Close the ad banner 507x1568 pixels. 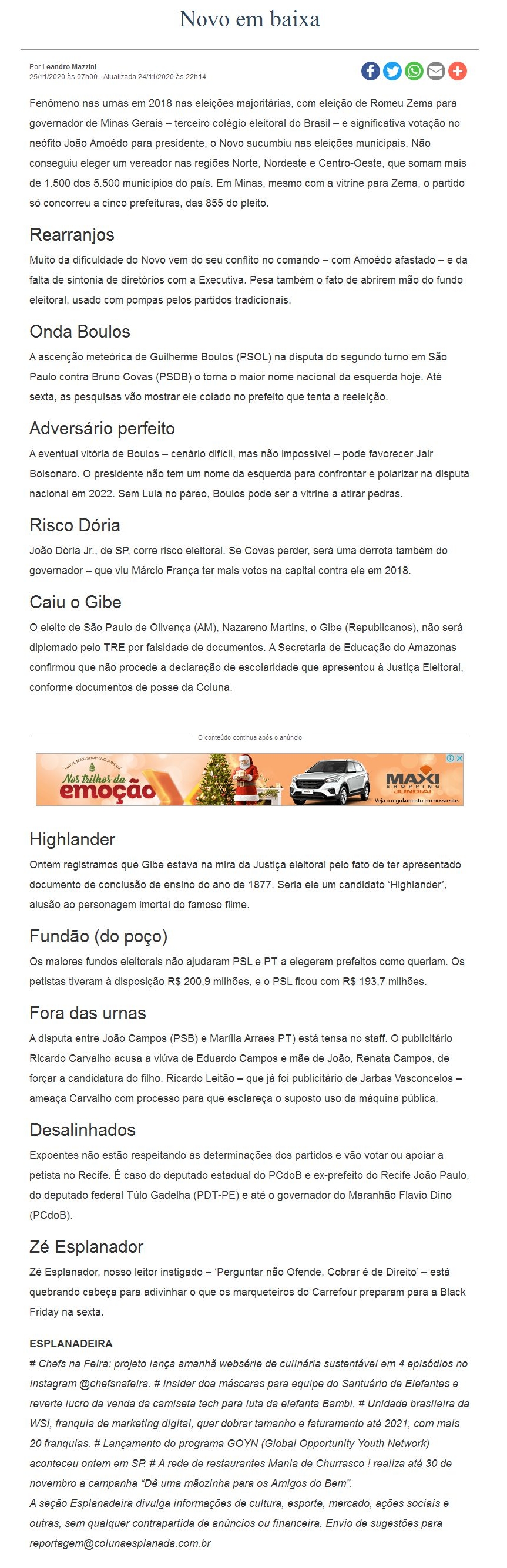click(x=459, y=758)
